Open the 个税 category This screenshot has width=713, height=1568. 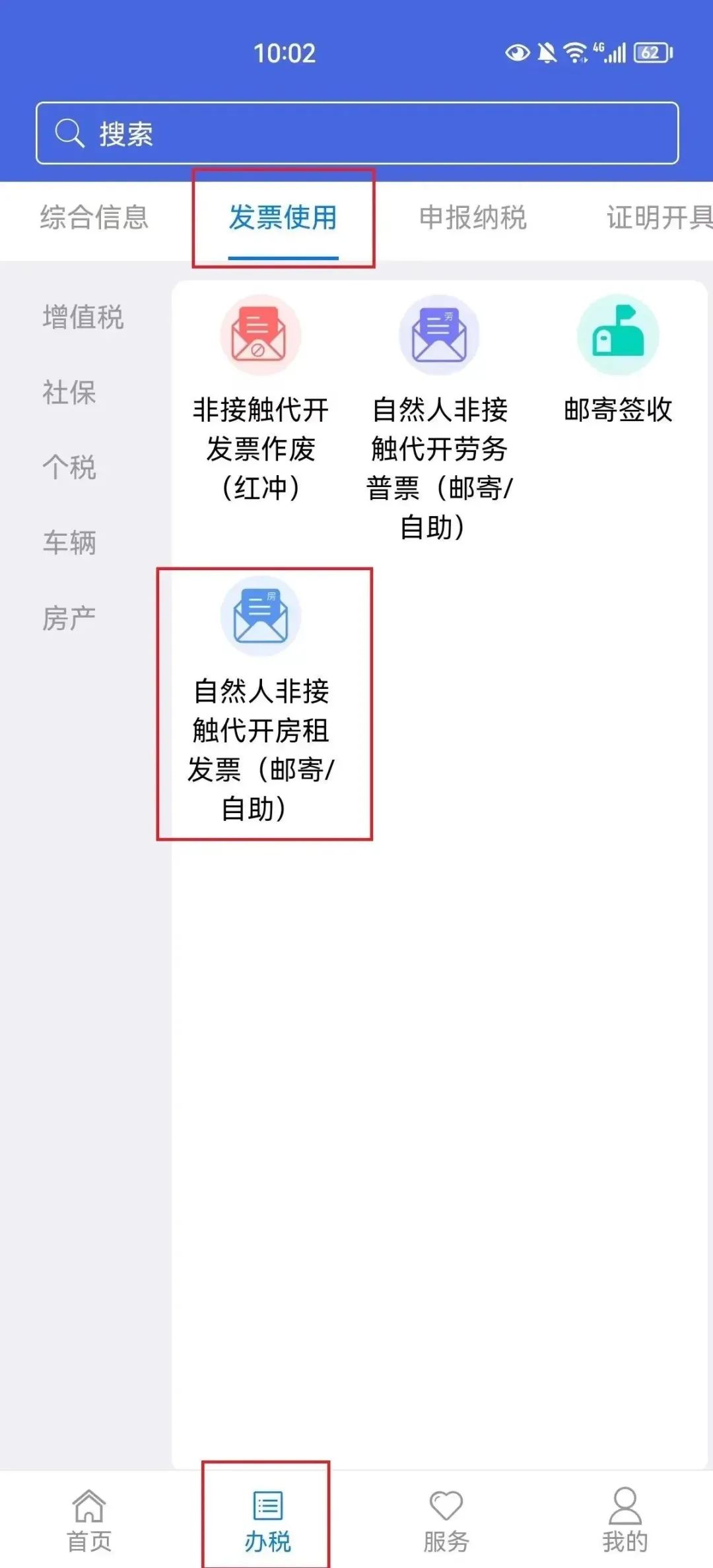pos(69,468)
